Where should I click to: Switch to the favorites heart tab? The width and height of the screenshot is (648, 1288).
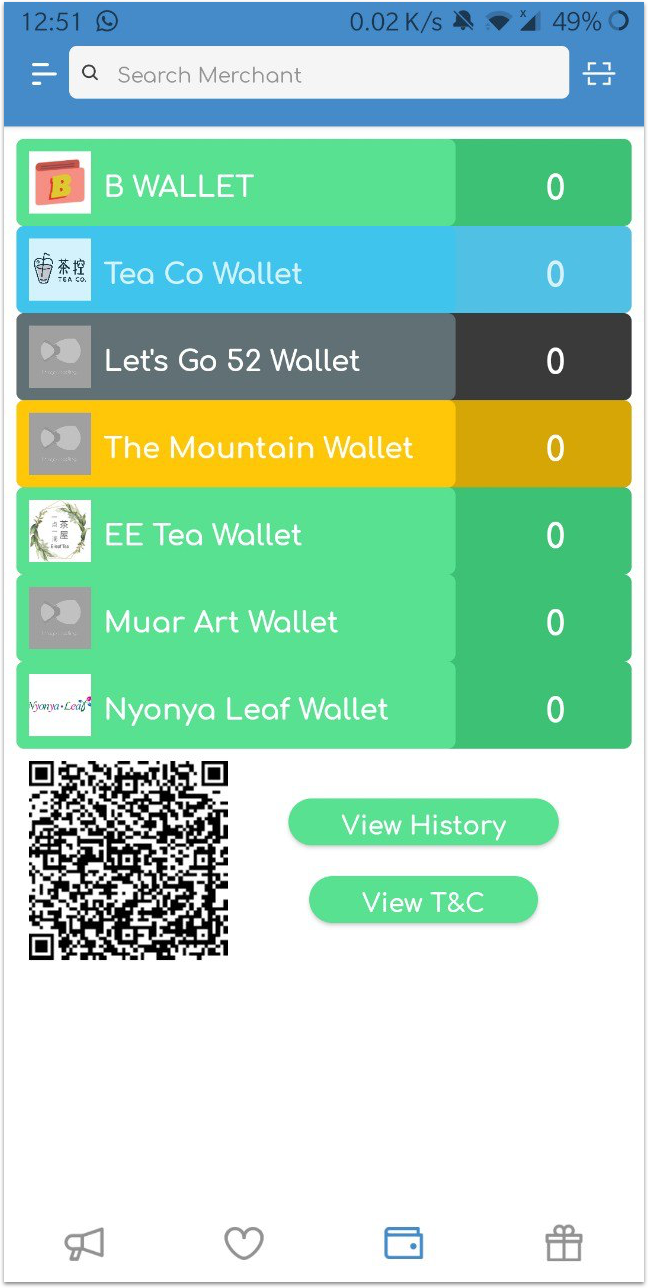(243, 1244)
